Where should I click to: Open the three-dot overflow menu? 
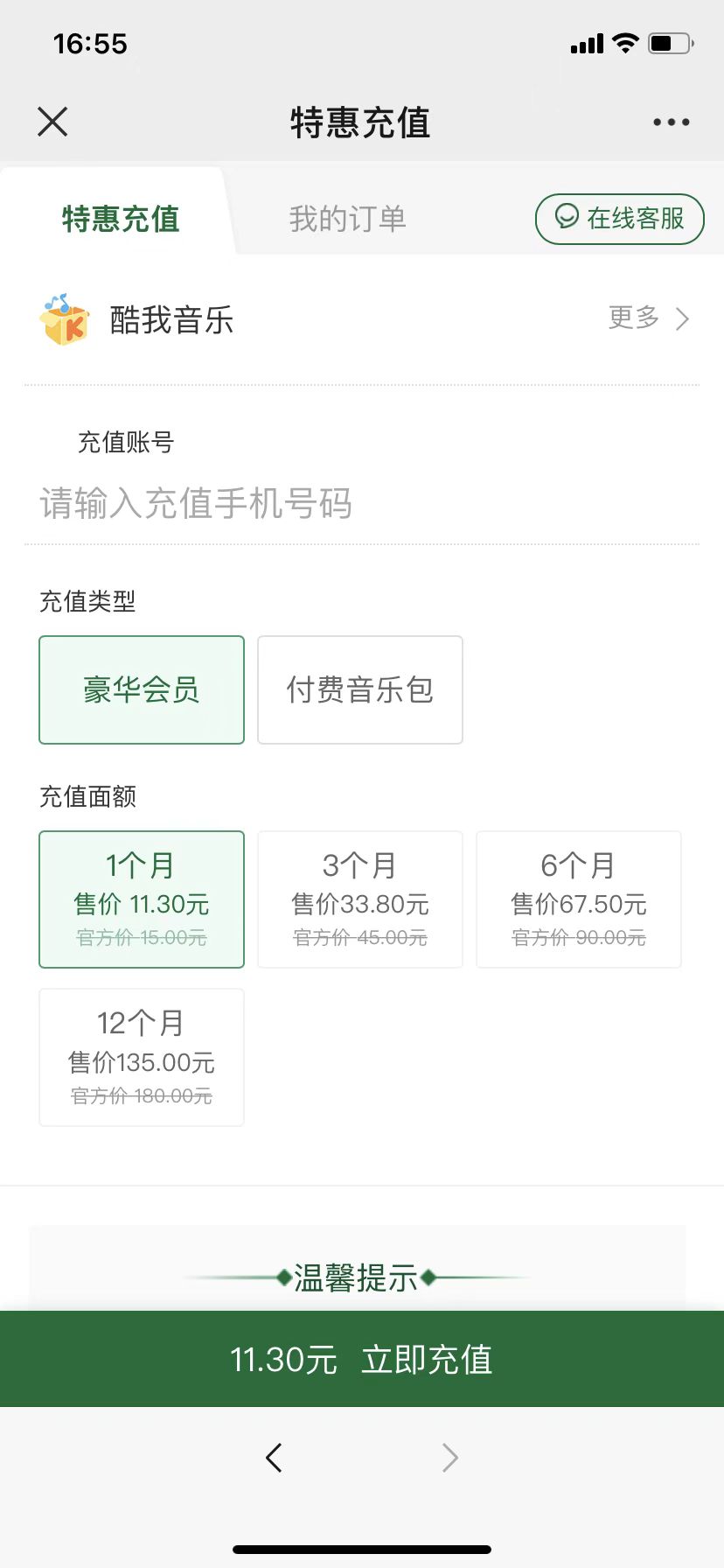(x=671, y=122)
